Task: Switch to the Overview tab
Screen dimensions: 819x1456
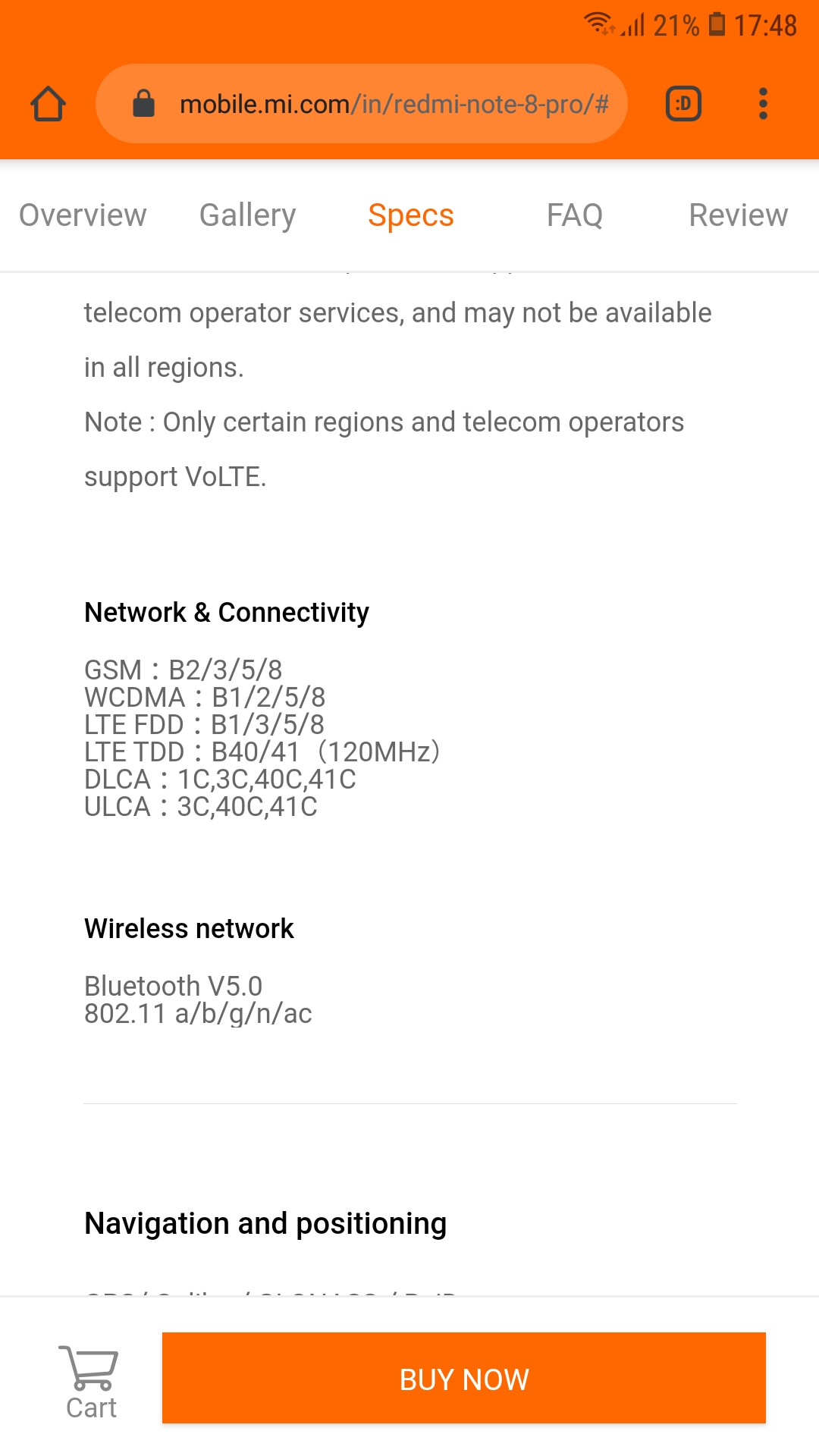Action: (83, 215)
